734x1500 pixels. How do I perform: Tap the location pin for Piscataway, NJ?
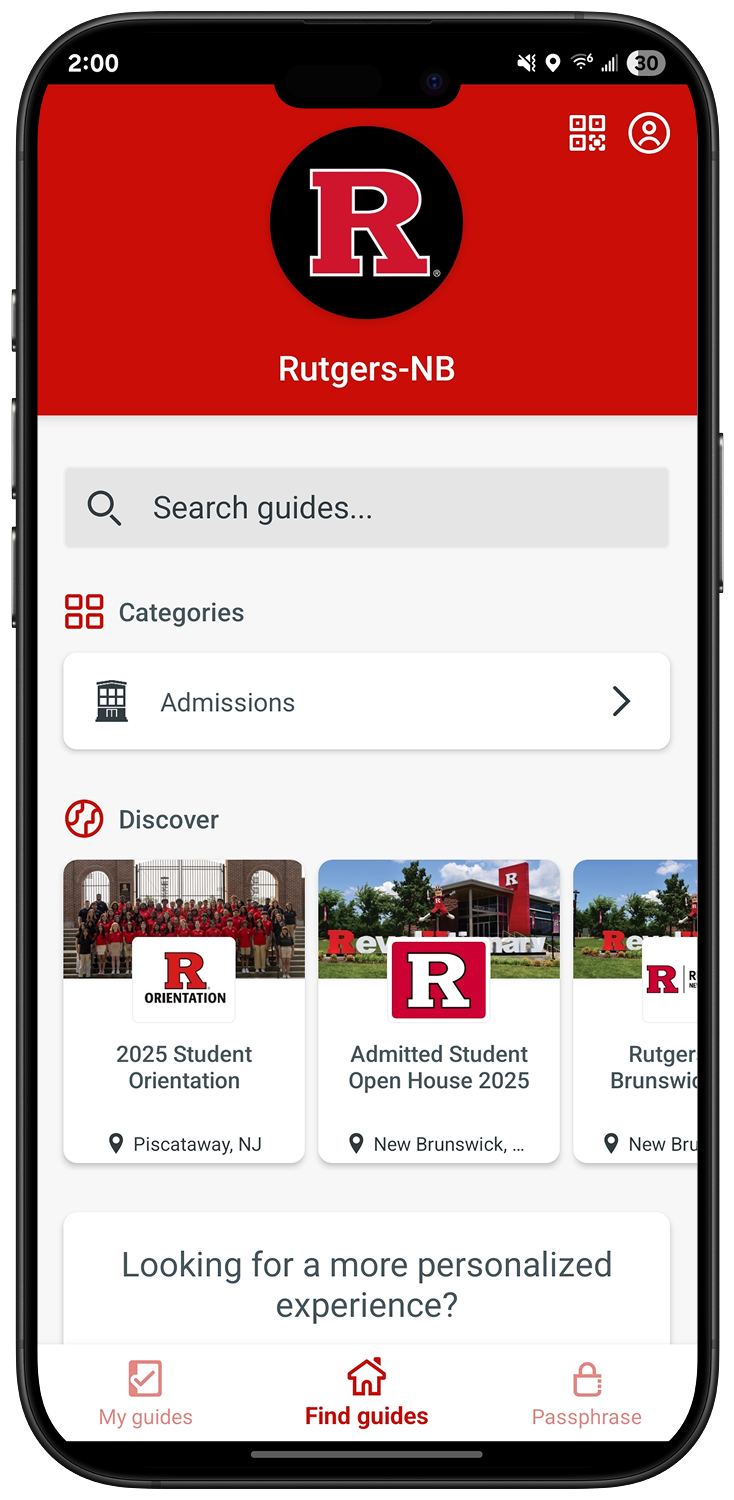(x=115, y=1142)
